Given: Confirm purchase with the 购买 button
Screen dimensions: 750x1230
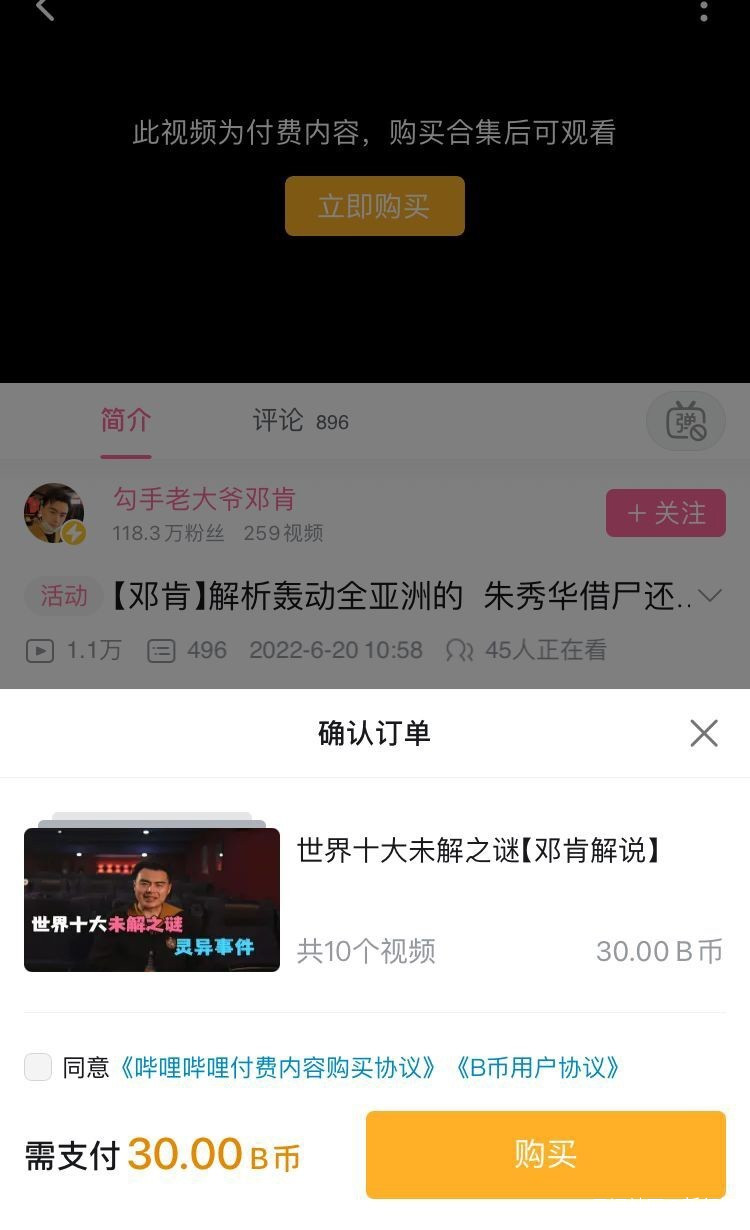Looking at the screenshot, I should point(545,1154).
